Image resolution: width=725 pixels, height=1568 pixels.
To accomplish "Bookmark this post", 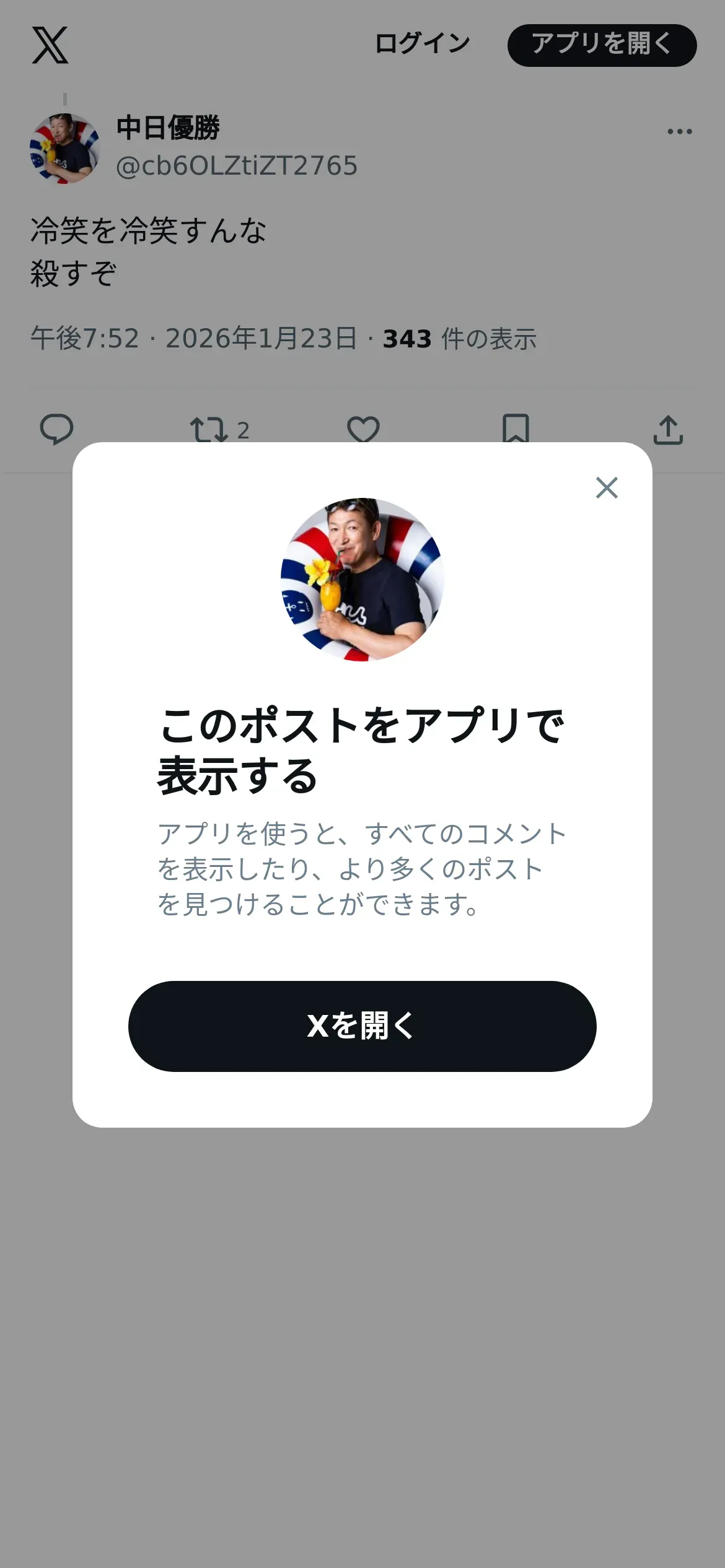I will click(x=515, y=429).
